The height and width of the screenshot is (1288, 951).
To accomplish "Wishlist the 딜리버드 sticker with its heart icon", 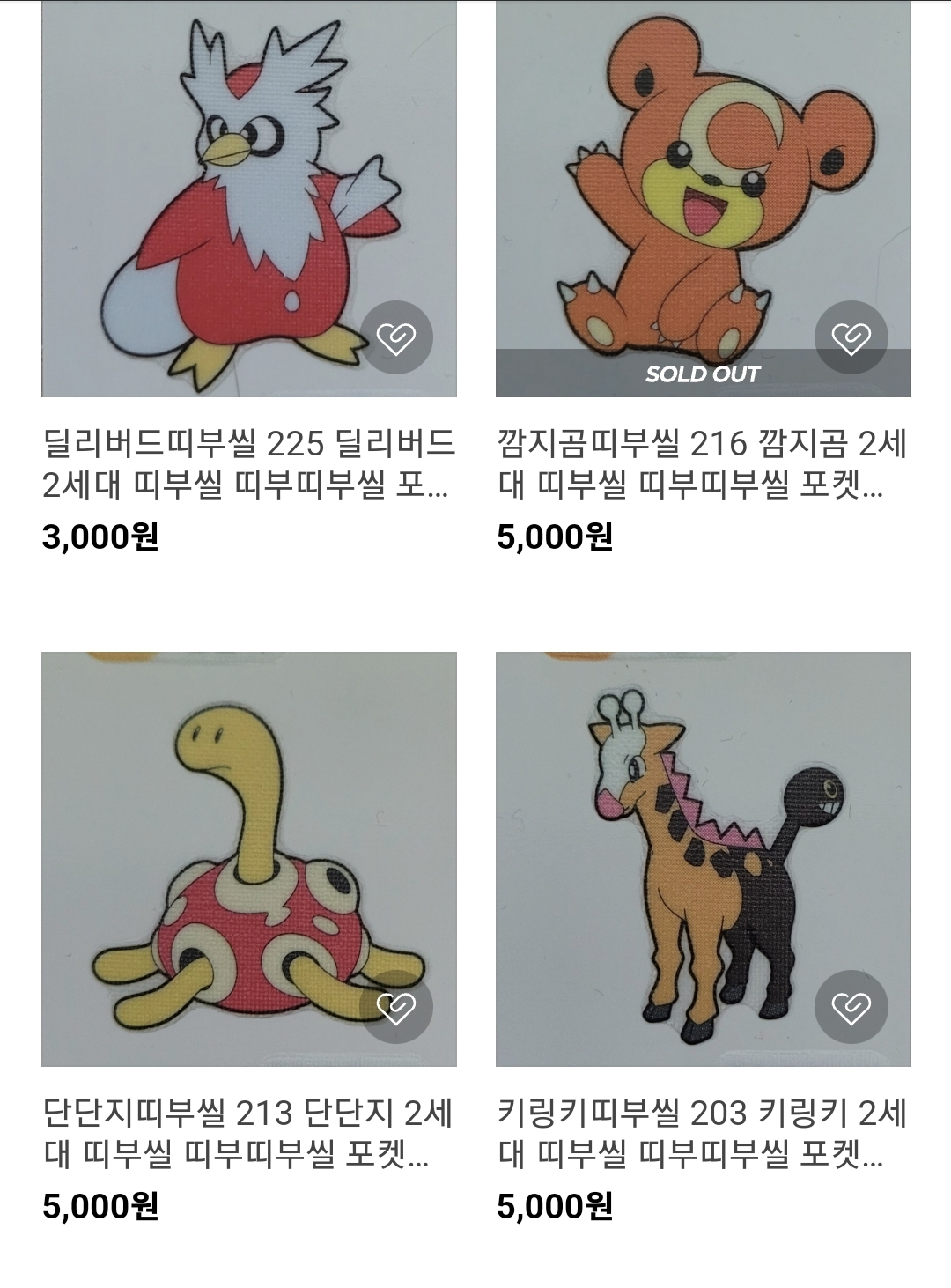I will click(396, 337).
